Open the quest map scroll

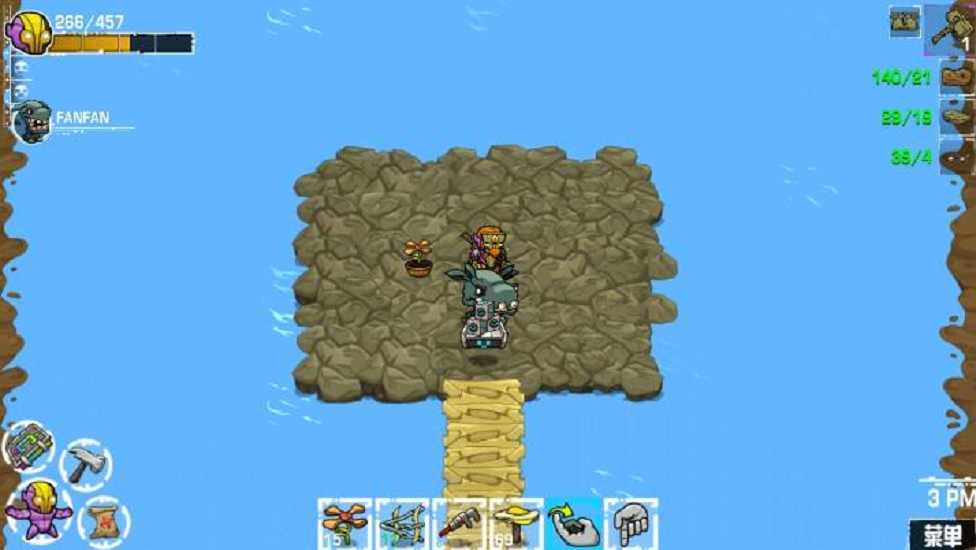103,520
